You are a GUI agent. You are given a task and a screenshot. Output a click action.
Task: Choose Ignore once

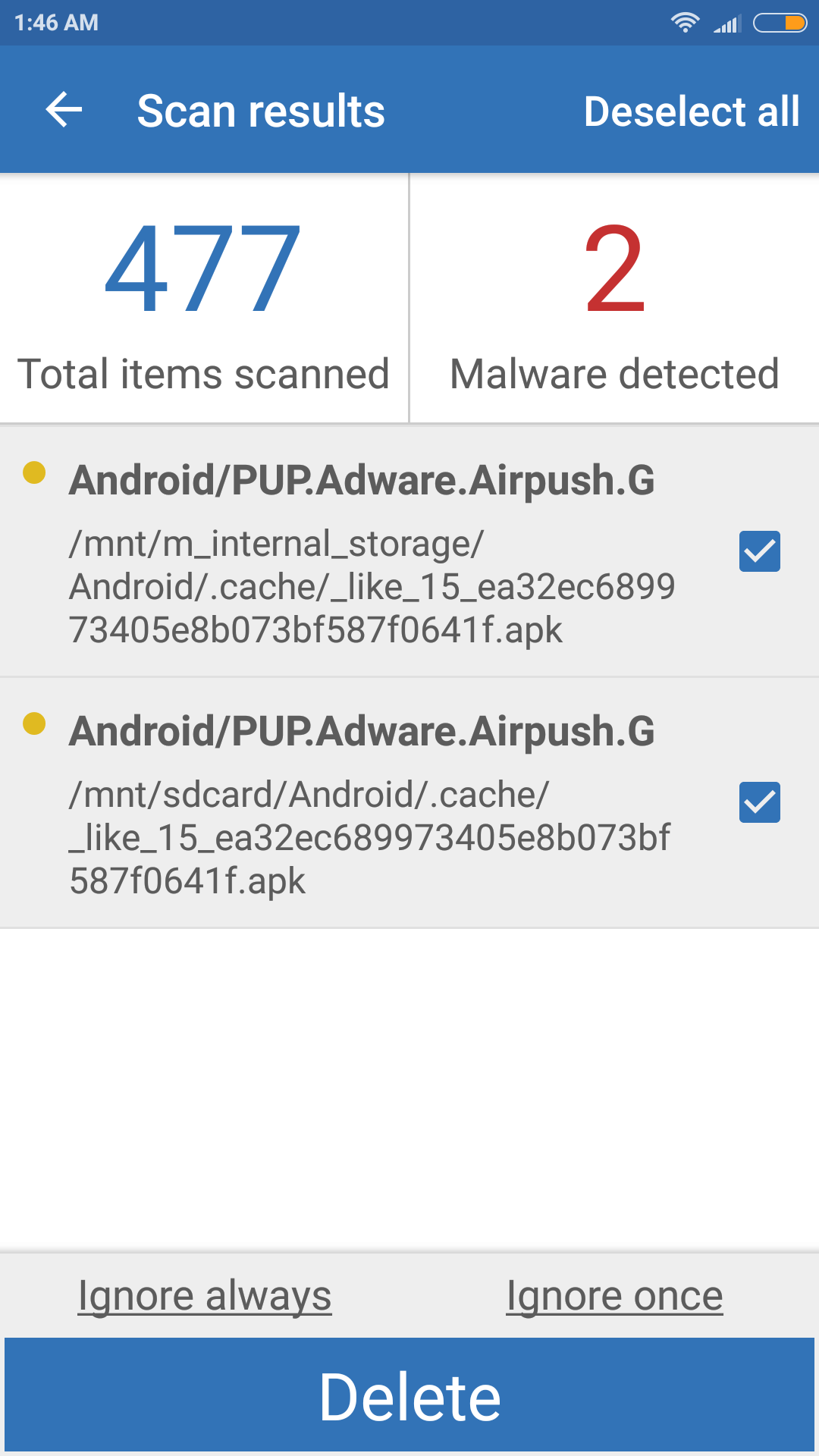point(614,1295)
